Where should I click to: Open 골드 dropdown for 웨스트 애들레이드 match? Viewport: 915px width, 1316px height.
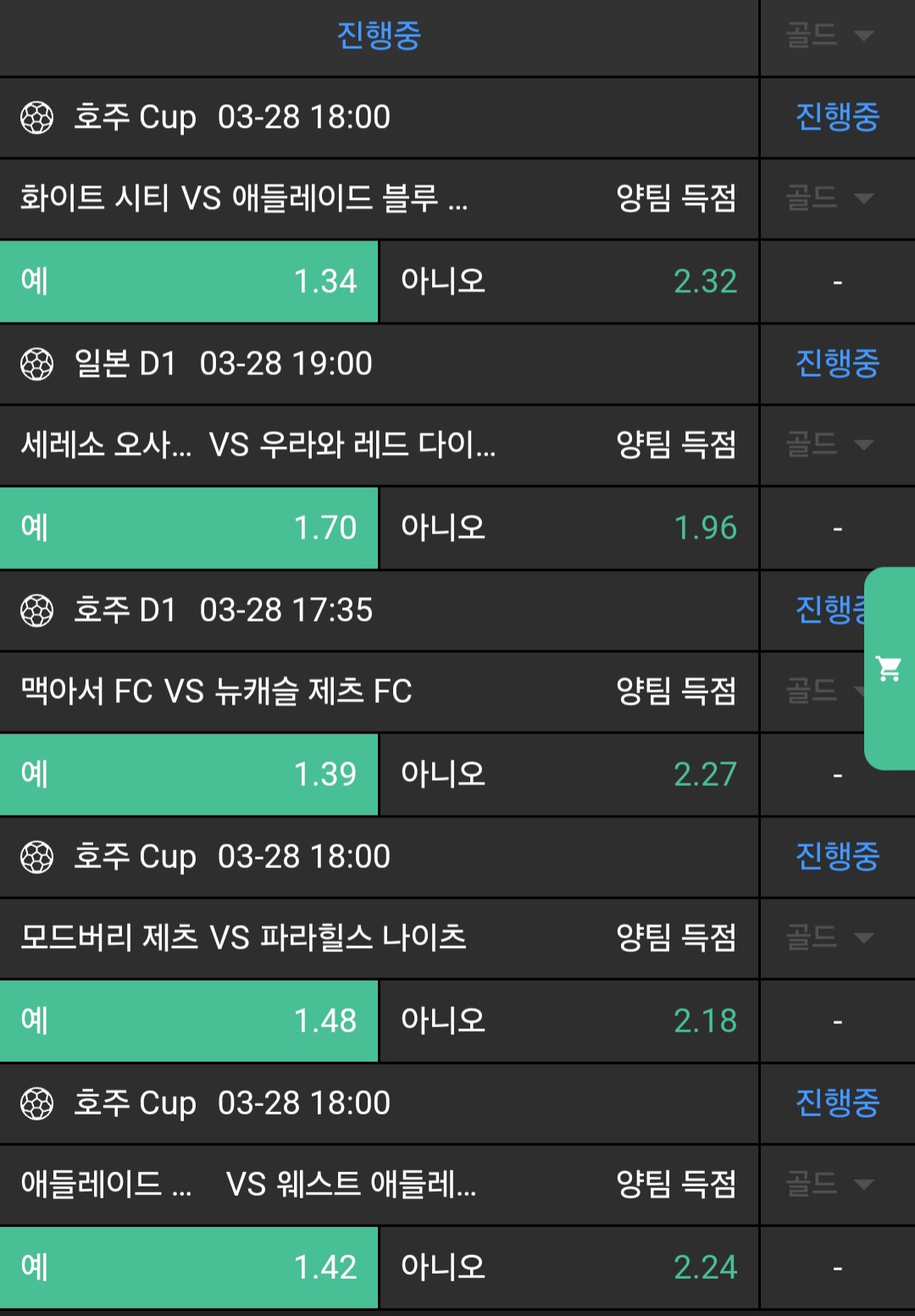829,1184
